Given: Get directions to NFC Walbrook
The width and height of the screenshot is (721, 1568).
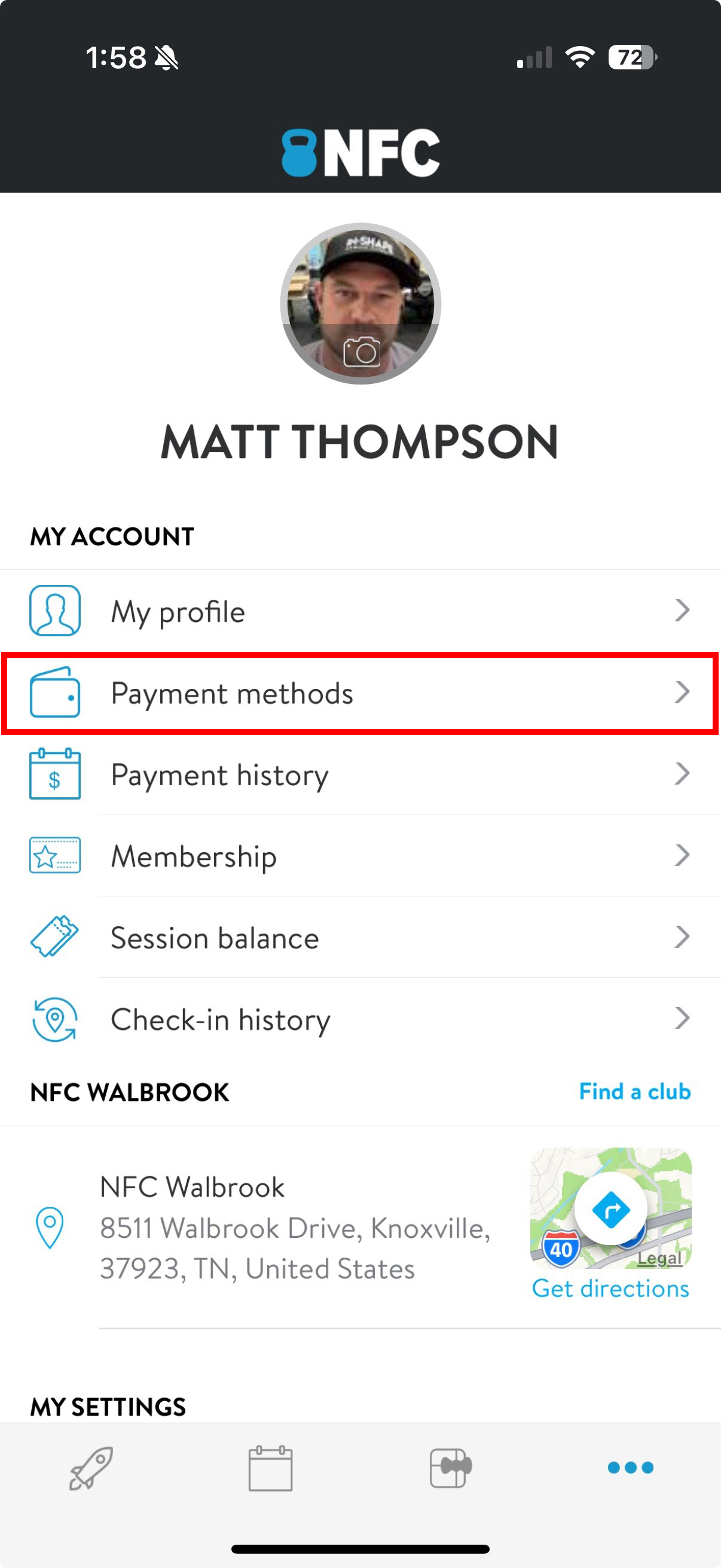Looking at the screenshot, I should click(x=610, y=1289).
